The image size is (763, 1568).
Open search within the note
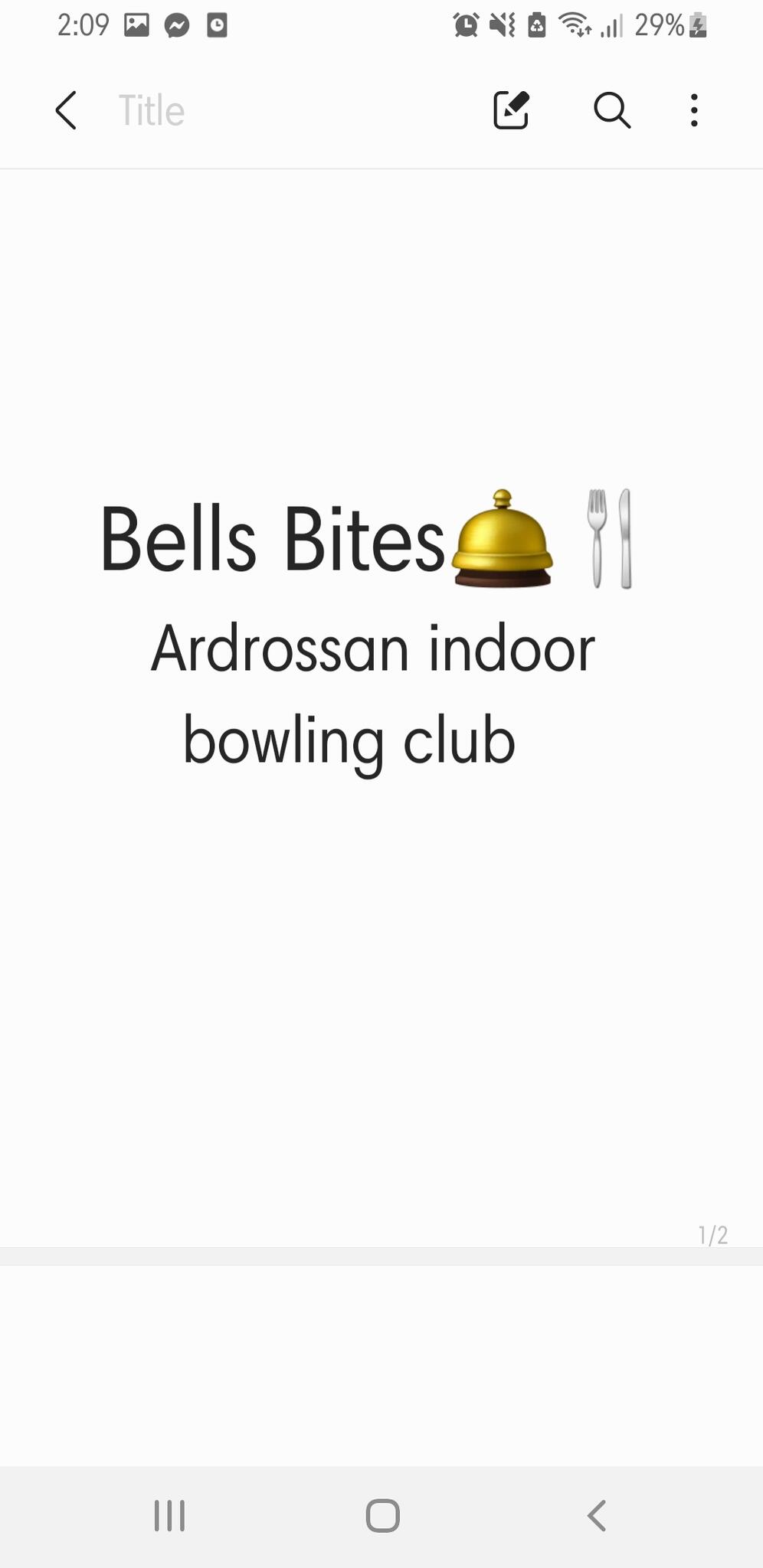(611, 110)
